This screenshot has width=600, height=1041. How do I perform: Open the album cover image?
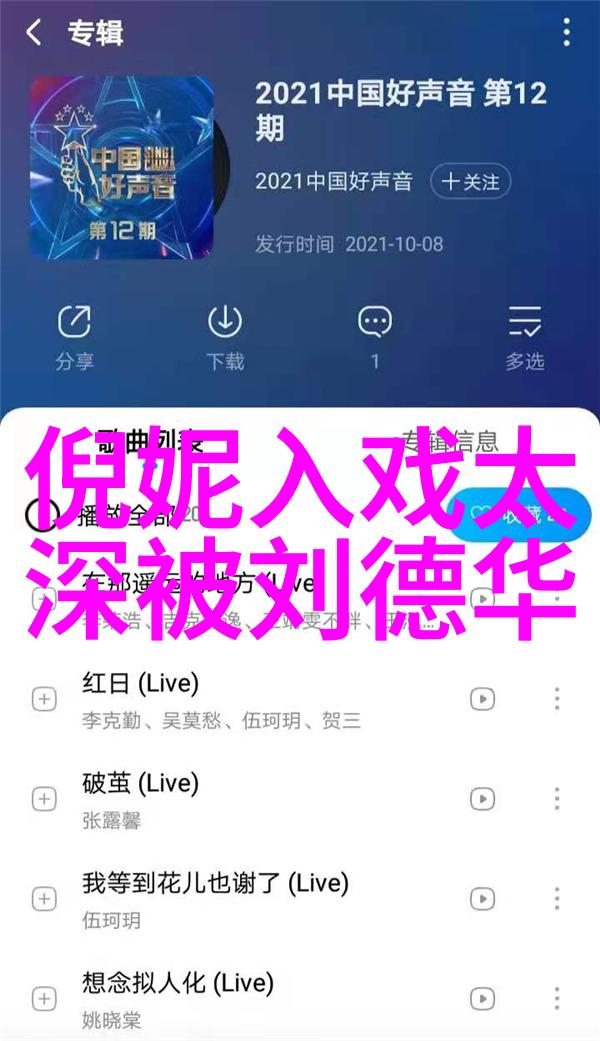pos(122,166)
